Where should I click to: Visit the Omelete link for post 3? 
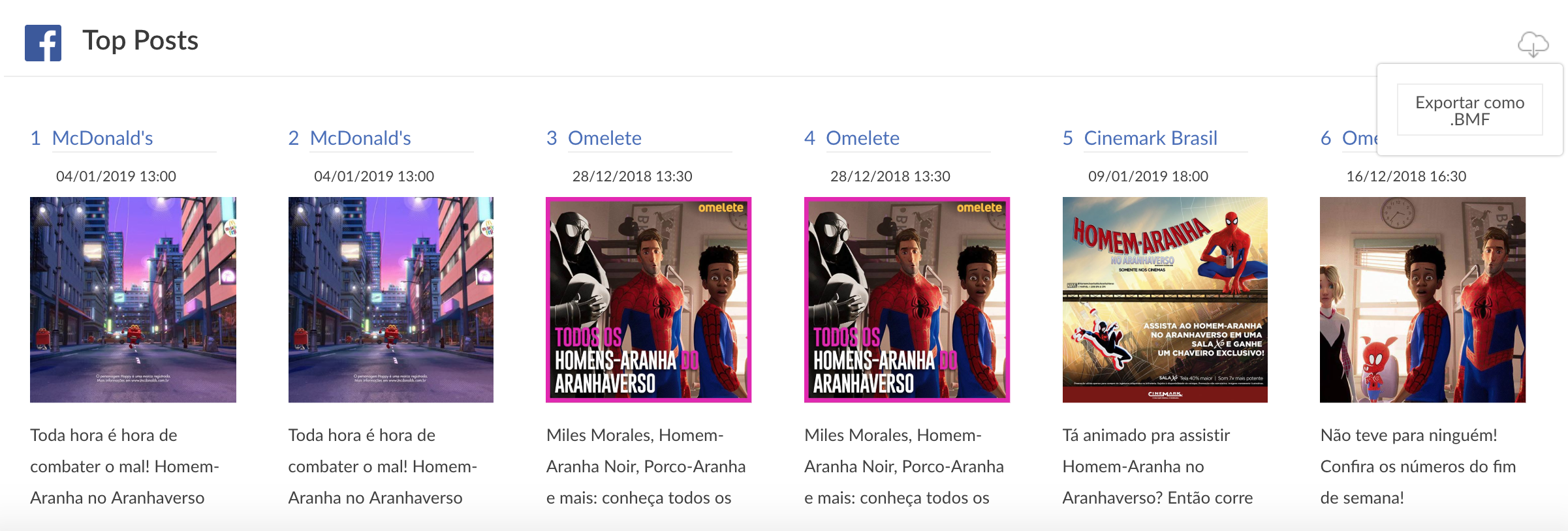tap(604, 138)
